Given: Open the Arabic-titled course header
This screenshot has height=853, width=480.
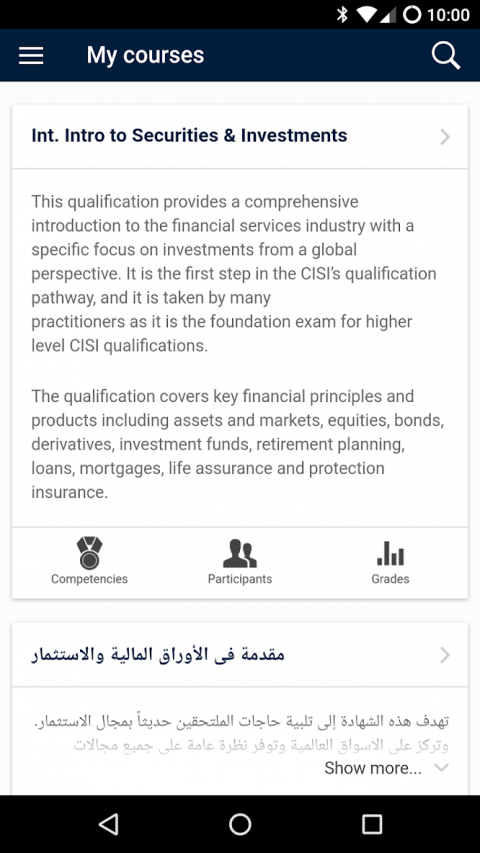Looking at the screenshot, I should point(240,654).
